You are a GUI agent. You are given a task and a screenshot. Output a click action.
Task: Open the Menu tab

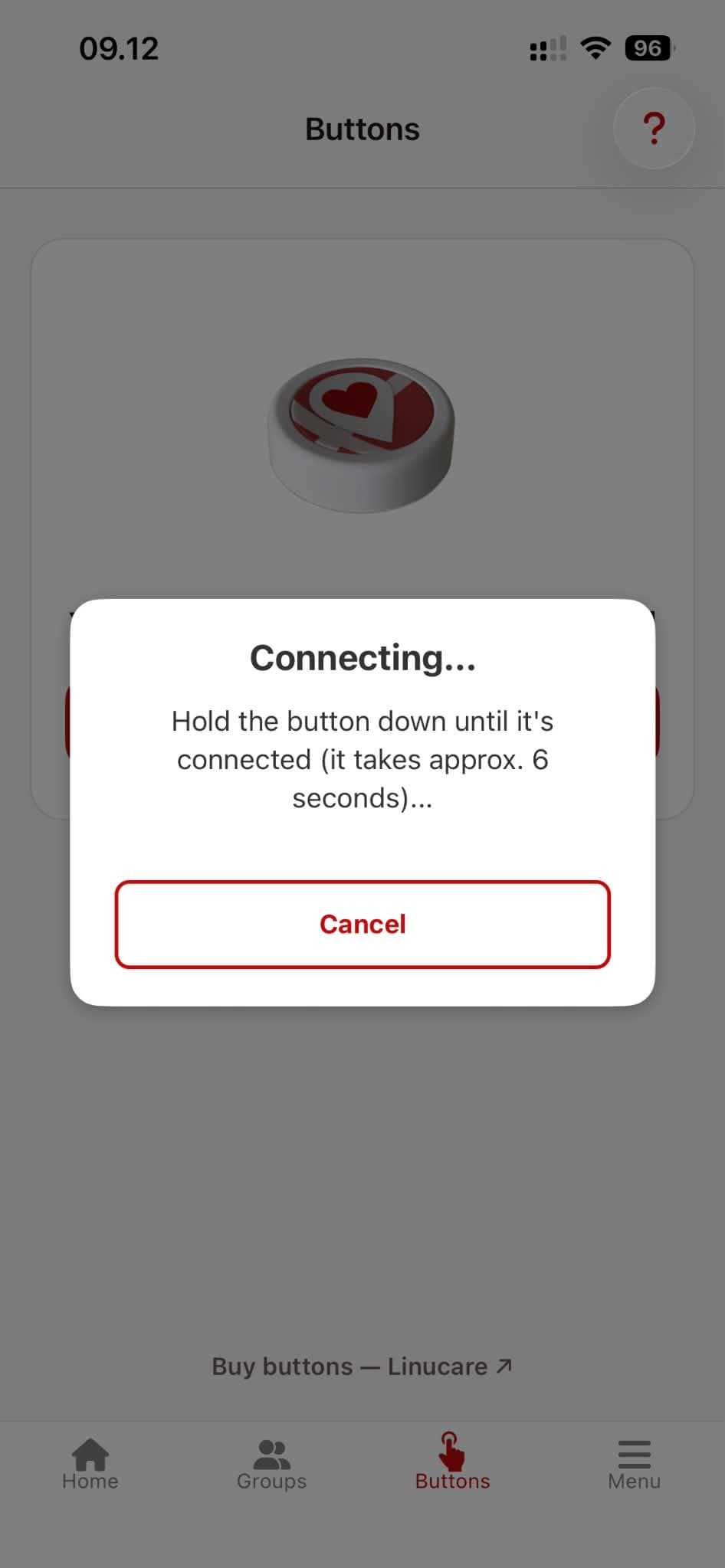[x=634, y=1464]
